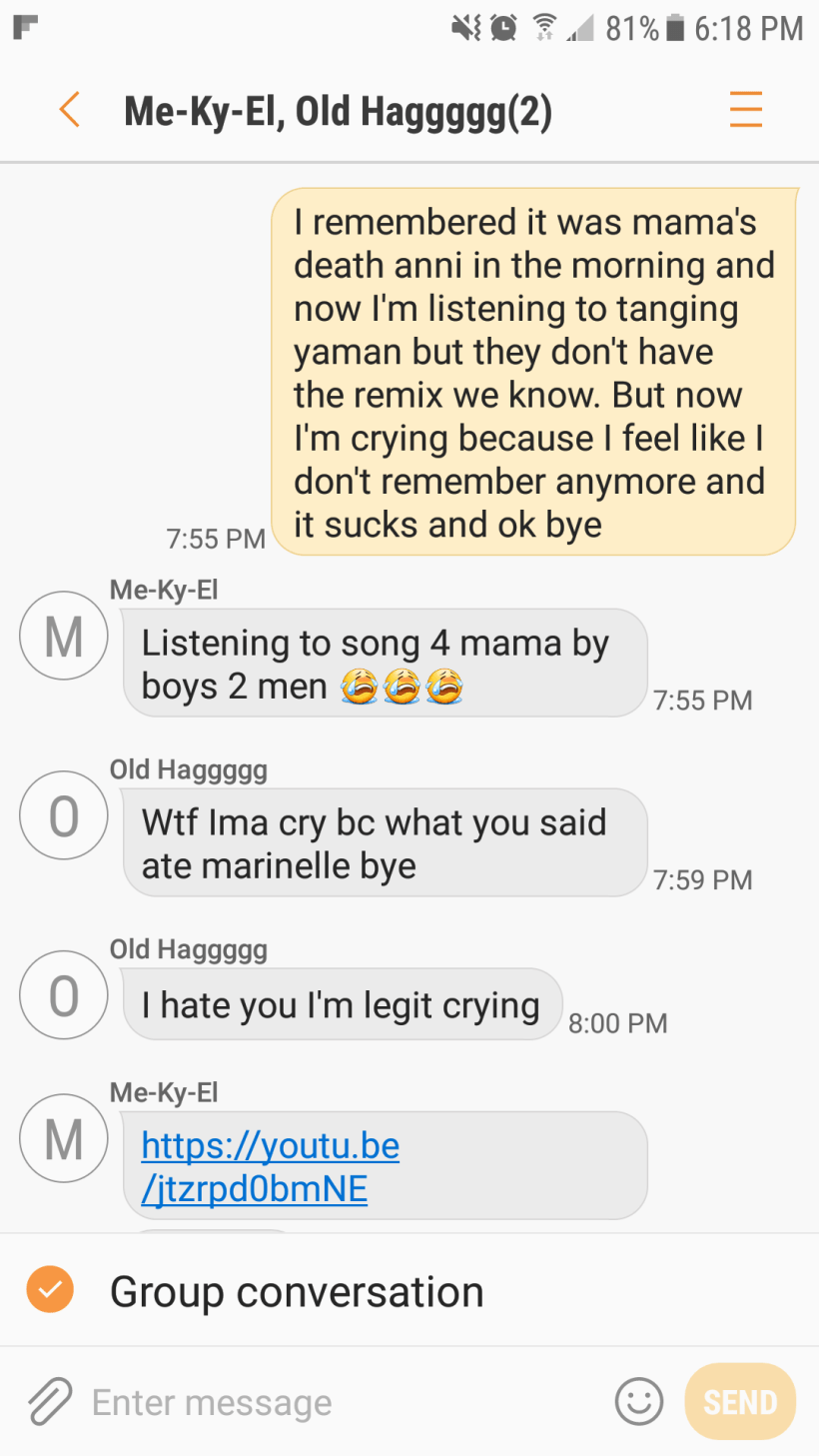
Task: Open the youtu.be link from Me-Ky-El
Action: (x=270, y=1166)
